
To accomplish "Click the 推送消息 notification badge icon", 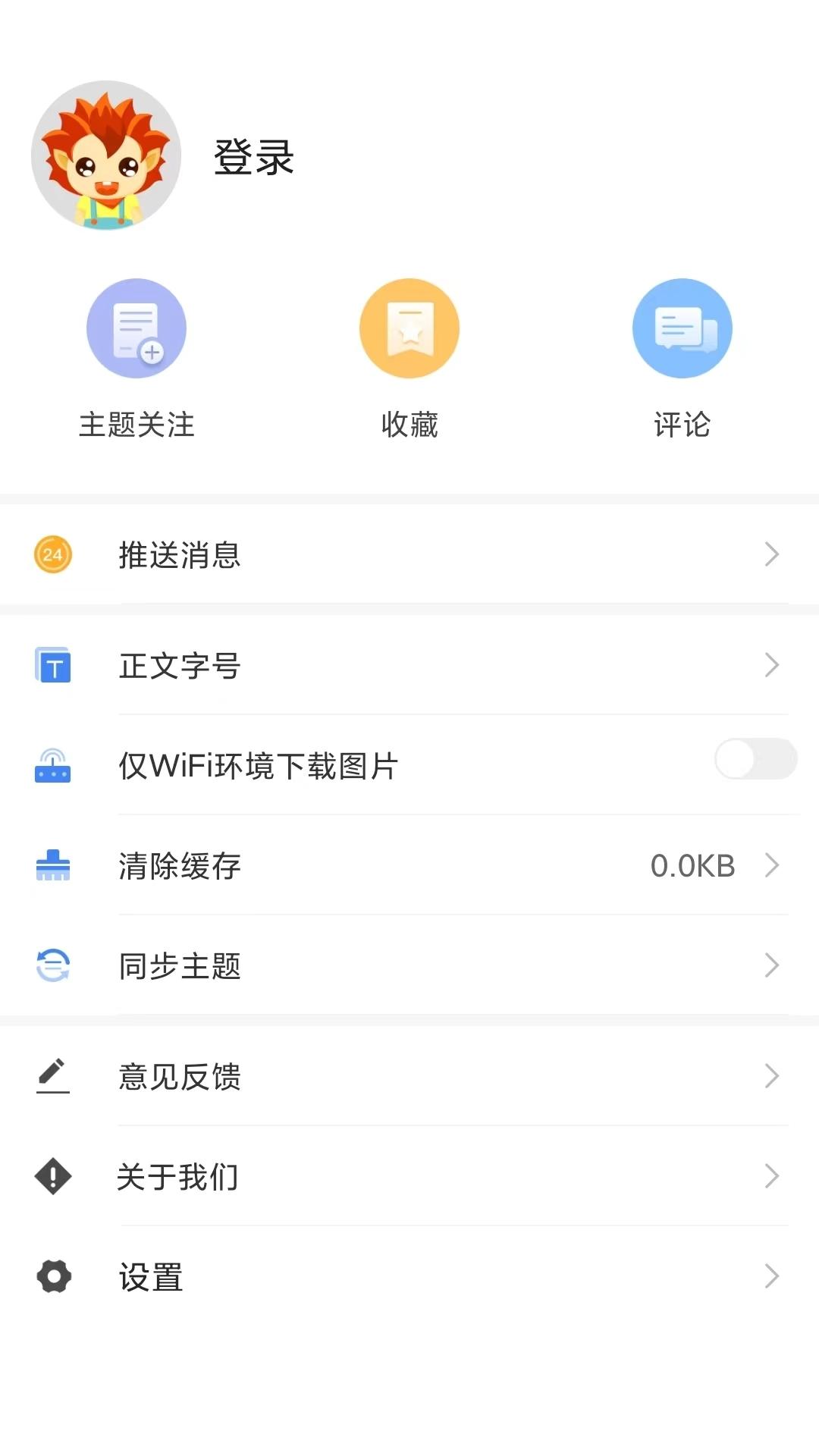I will click(52, 554).
